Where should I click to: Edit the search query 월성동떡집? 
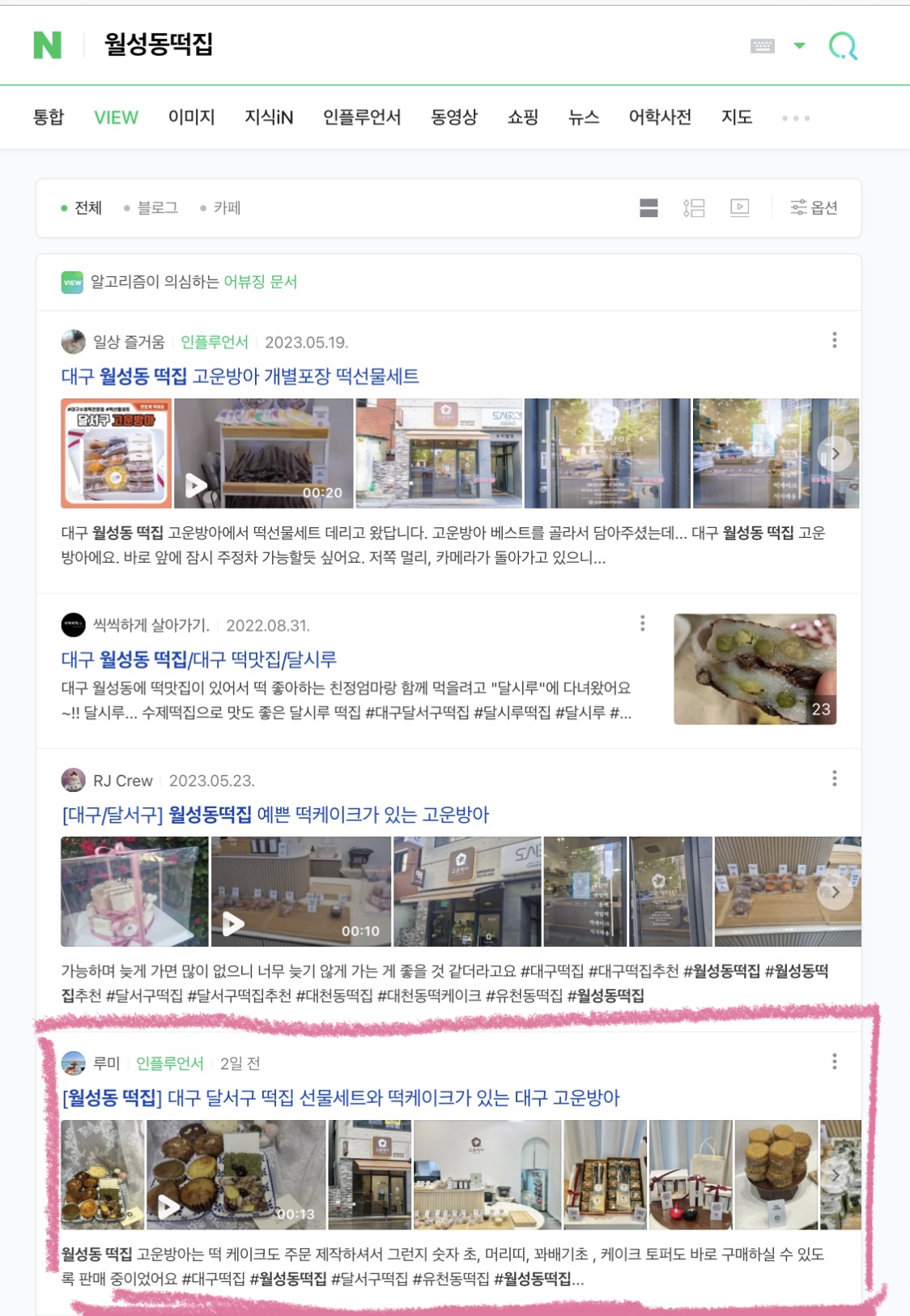tap(159, 45)
